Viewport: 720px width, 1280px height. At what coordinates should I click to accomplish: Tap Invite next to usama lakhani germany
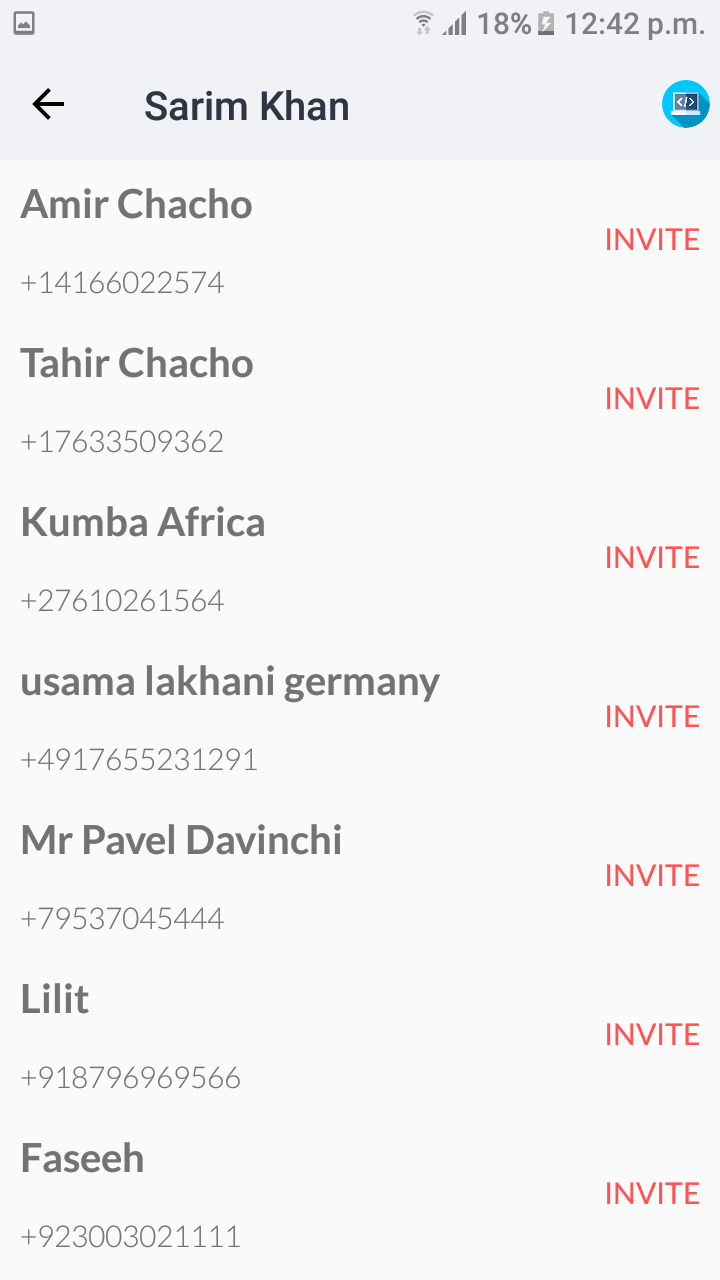(652, 717)
